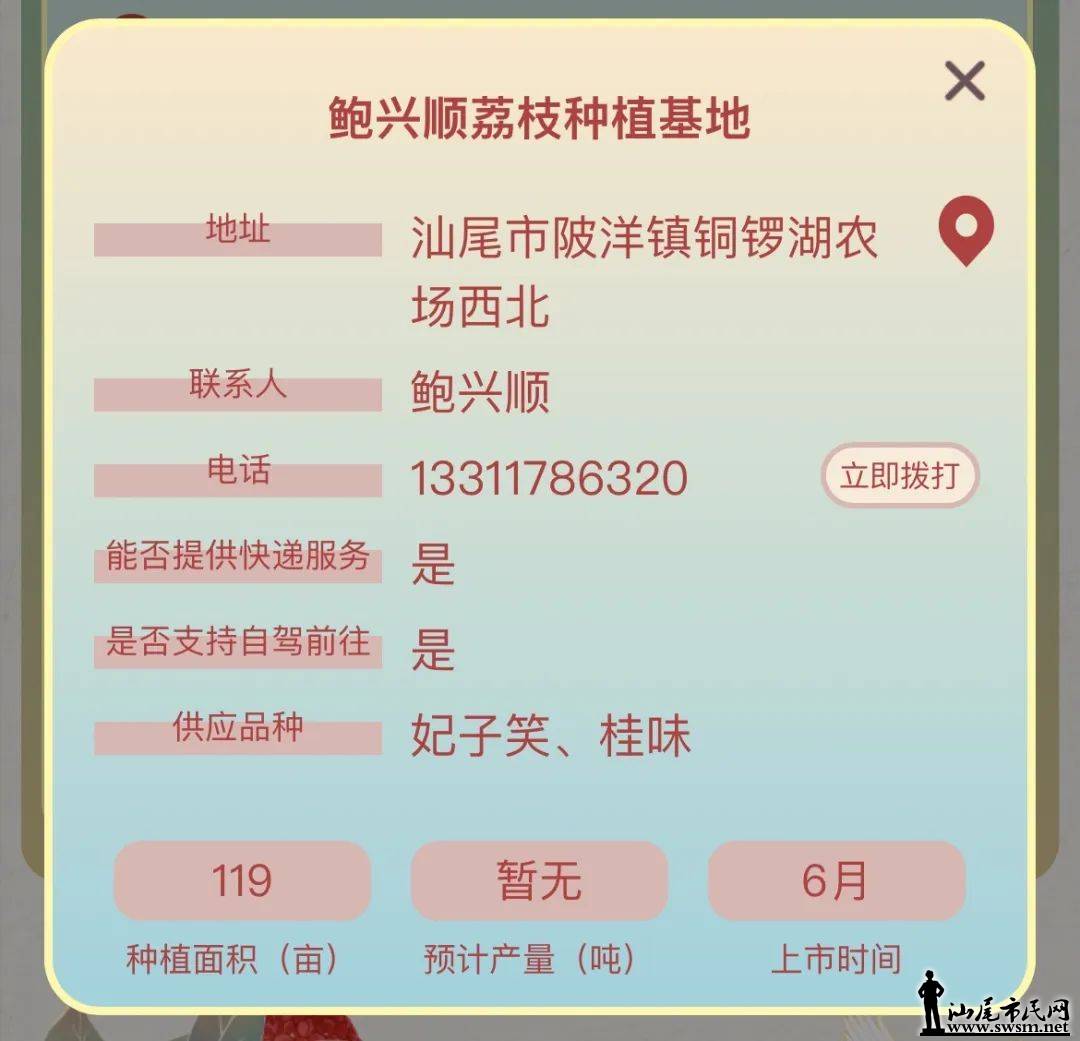Open map location pin for the address
The width and height of the screenshot is (1080, 1041).
point(965,229)
